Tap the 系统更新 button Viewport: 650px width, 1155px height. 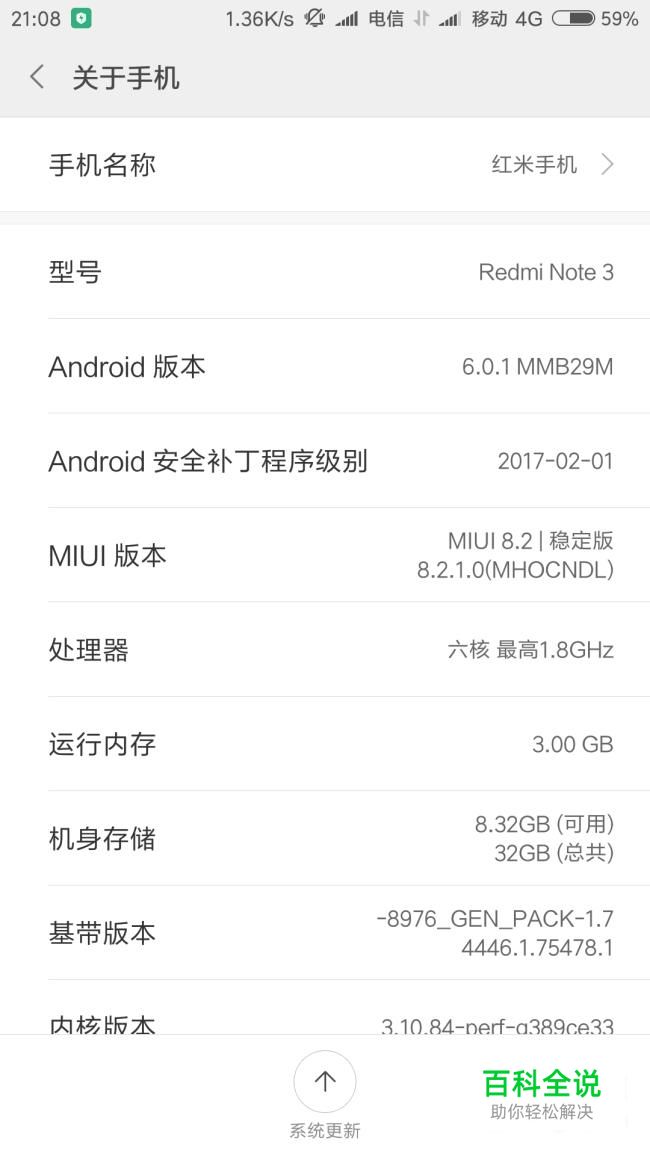[325, 1095]
